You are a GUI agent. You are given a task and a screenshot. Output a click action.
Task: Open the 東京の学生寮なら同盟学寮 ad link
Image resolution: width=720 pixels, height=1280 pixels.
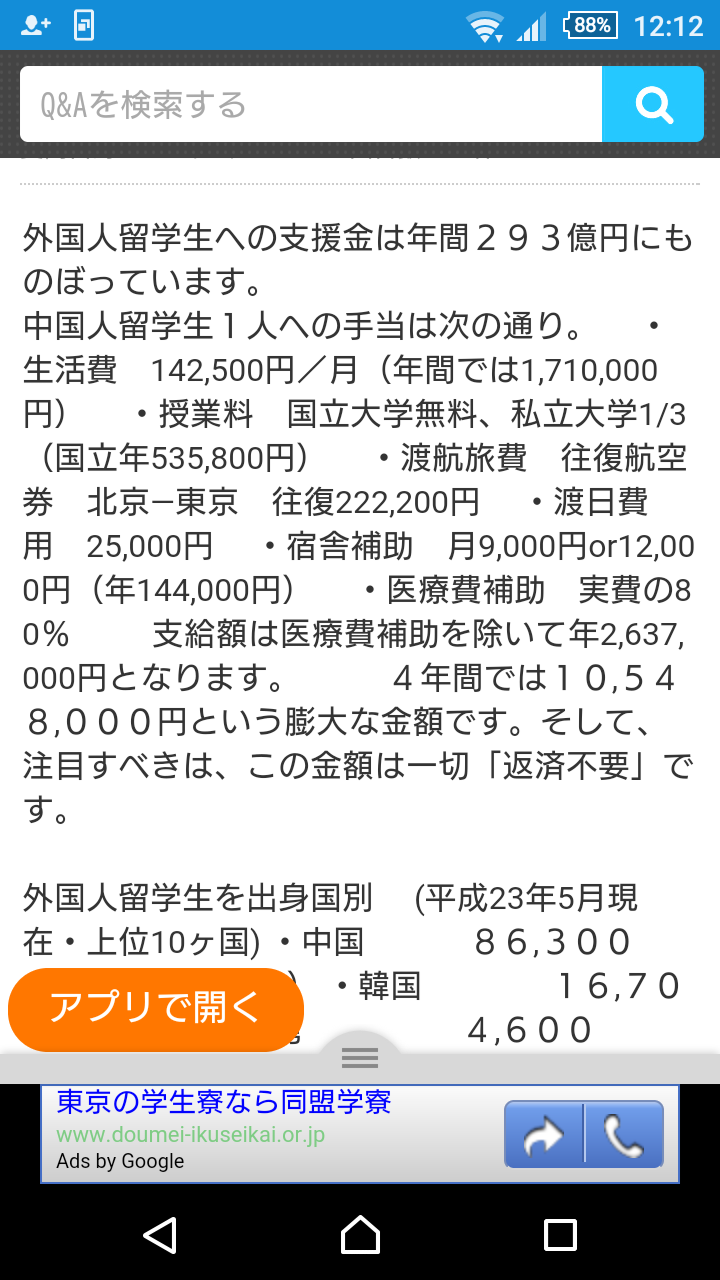[224, 1102]
